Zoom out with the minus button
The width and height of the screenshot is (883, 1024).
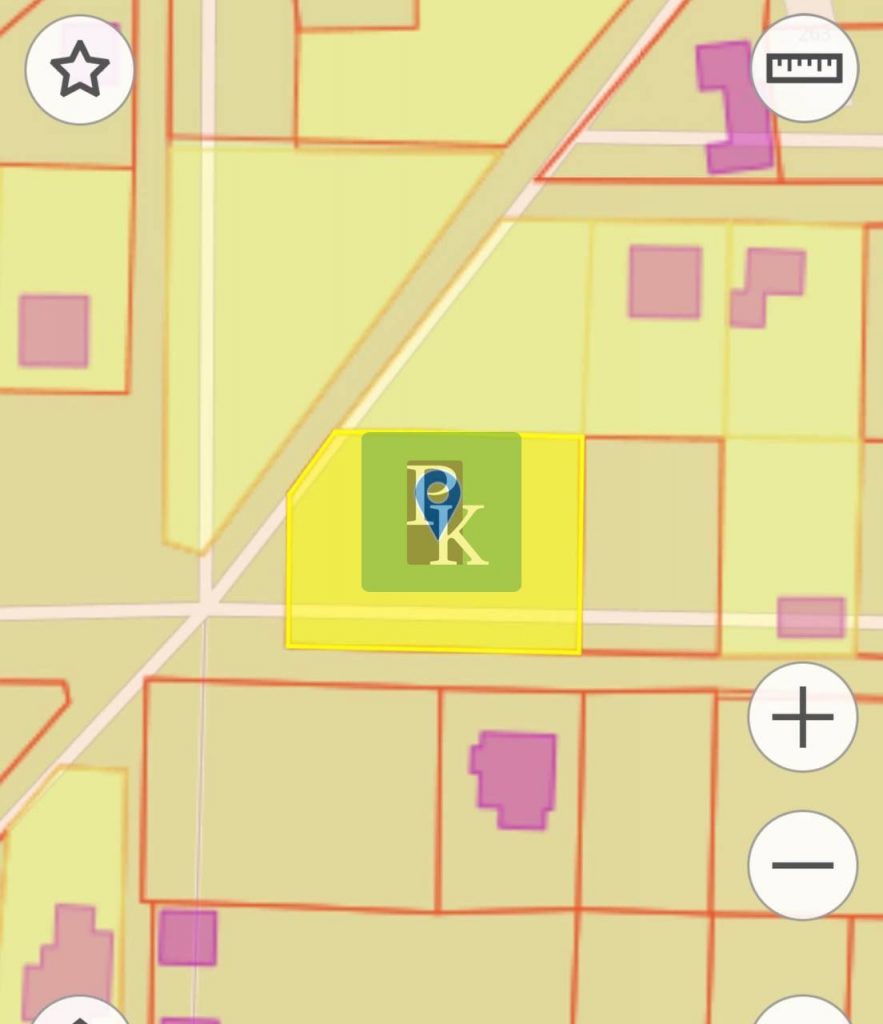click(x=802, y=865)
